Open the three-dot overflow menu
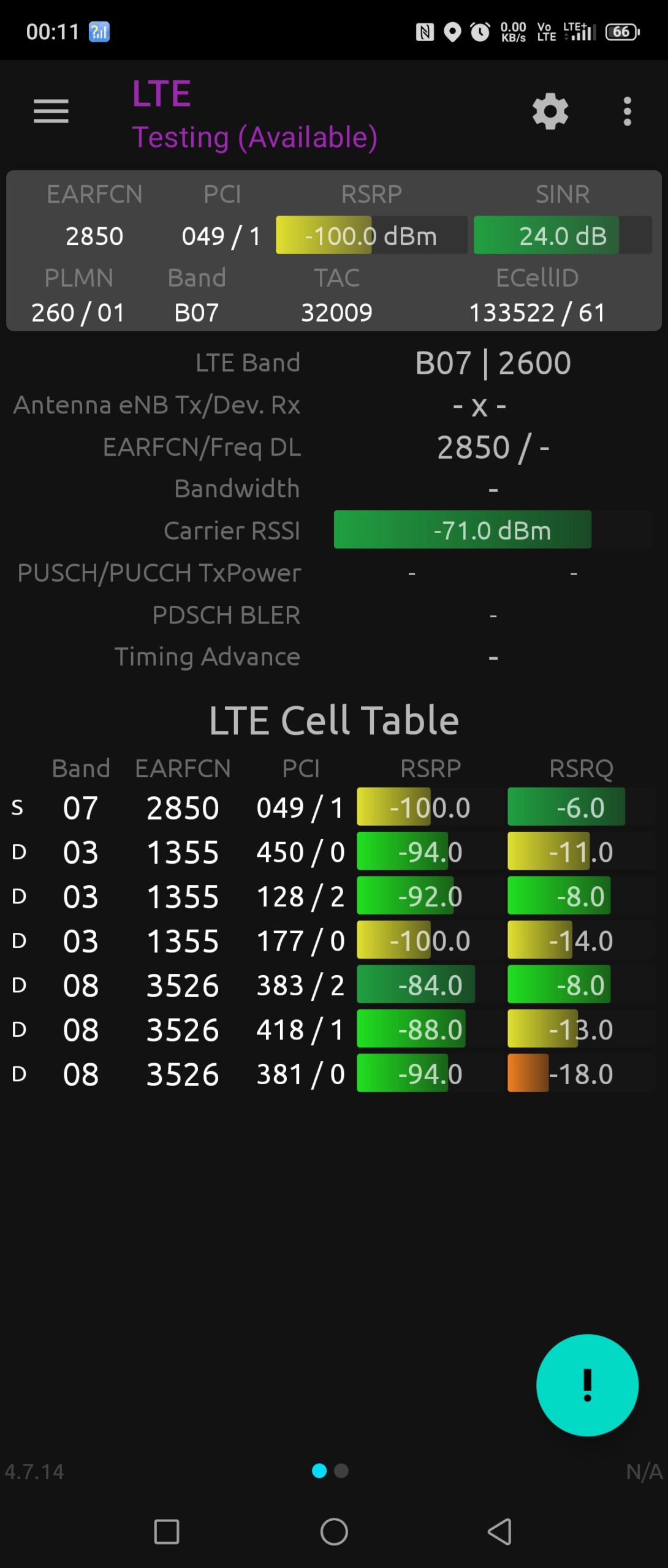Screen dimensions: 668x1568 [x=627, y=111]
